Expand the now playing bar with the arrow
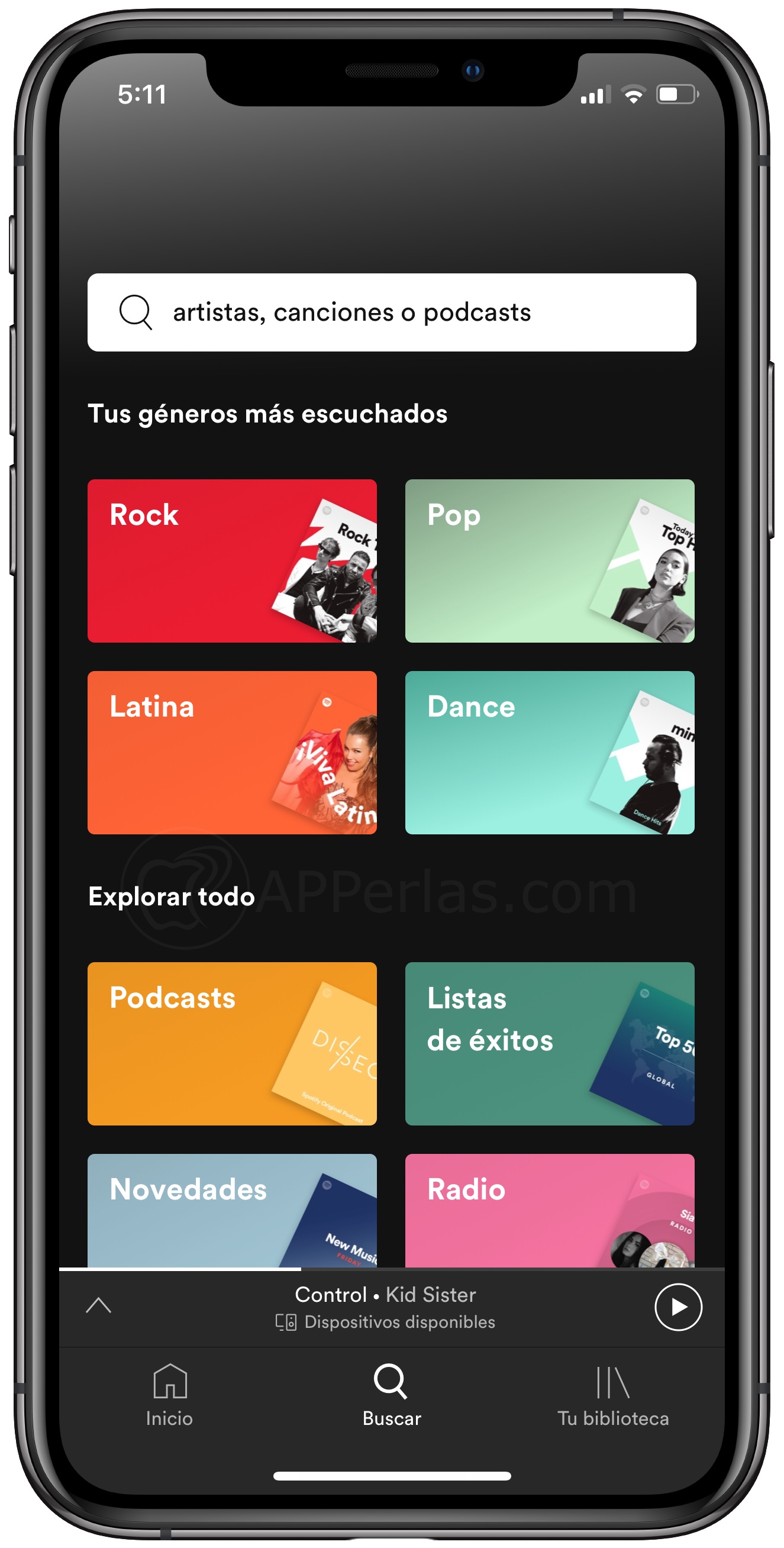 (99, 1305)
